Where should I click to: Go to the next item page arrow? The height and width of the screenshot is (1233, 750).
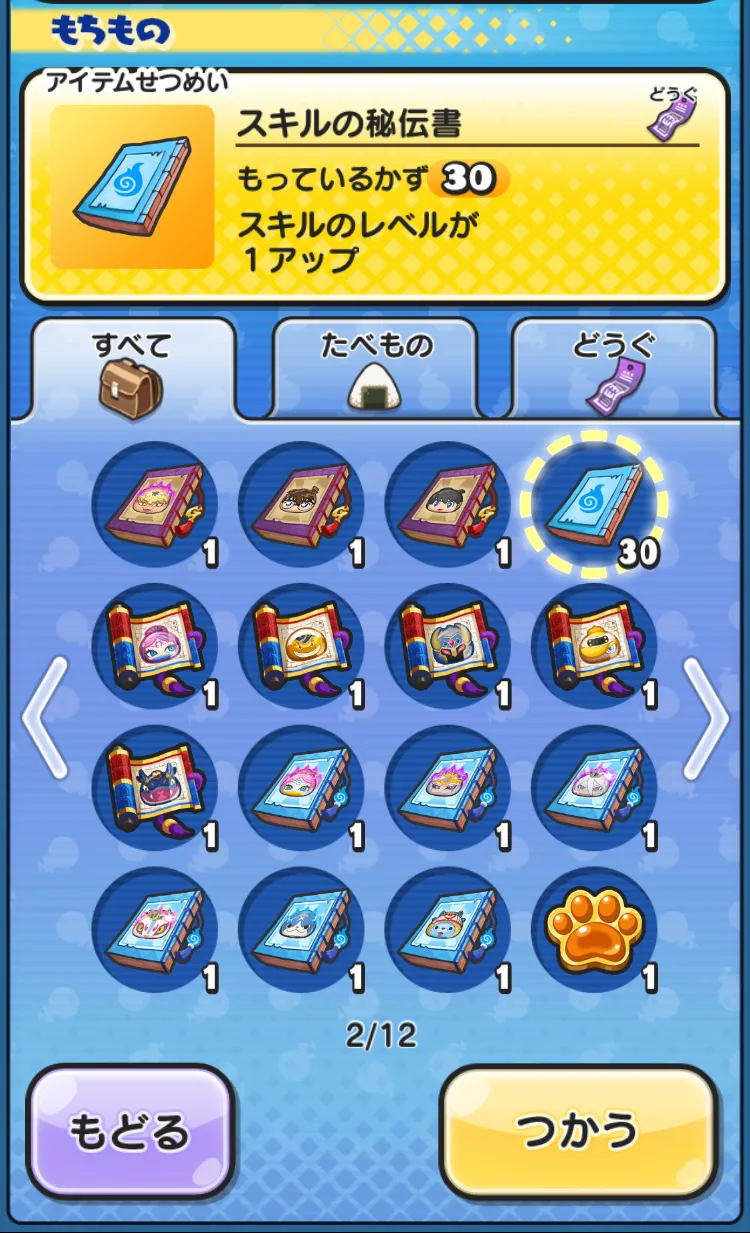[x=706, y=717]
